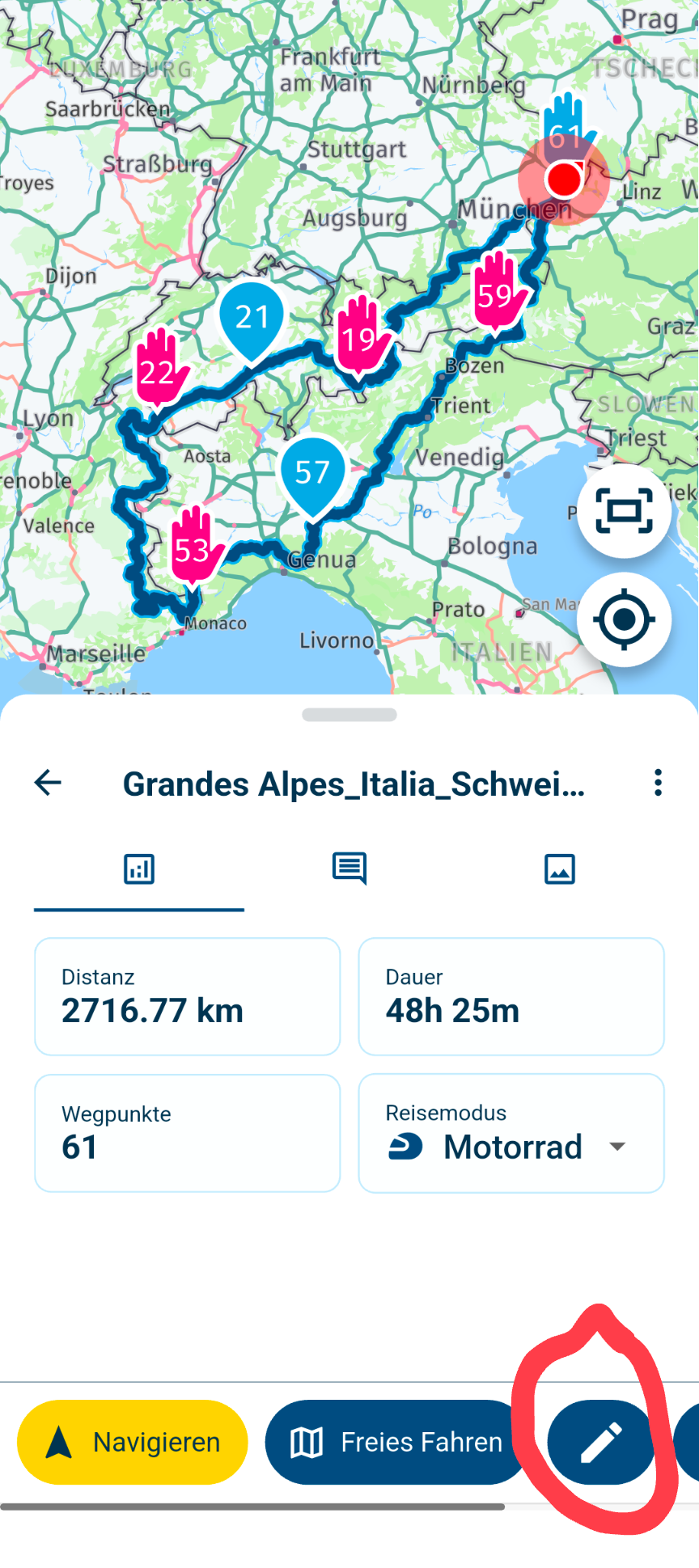Edit the route with the pencil button
699x1568 pixels.
click(x=601, y=1442)
